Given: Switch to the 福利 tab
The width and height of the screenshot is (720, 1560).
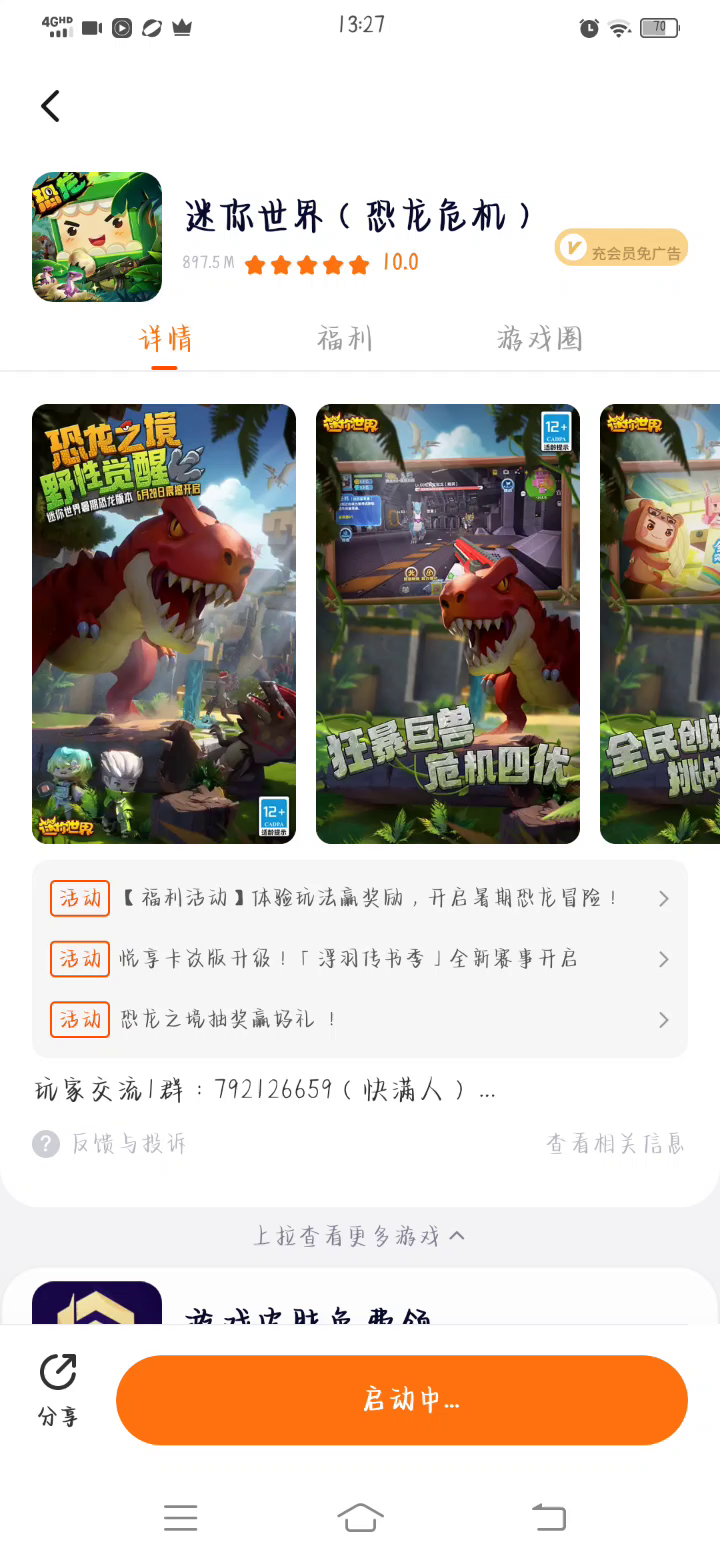Looking at the screenshot, I should (345, 338).
